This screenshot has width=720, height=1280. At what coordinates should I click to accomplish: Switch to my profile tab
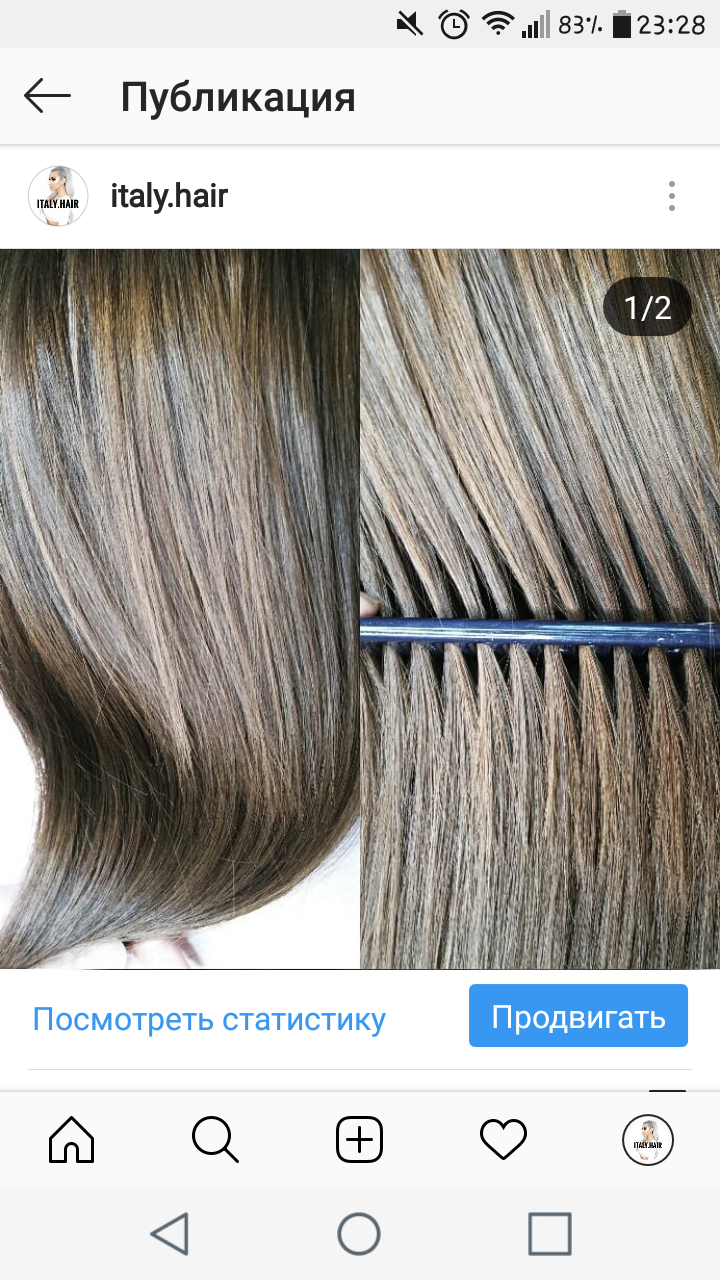coord(648,1140)
